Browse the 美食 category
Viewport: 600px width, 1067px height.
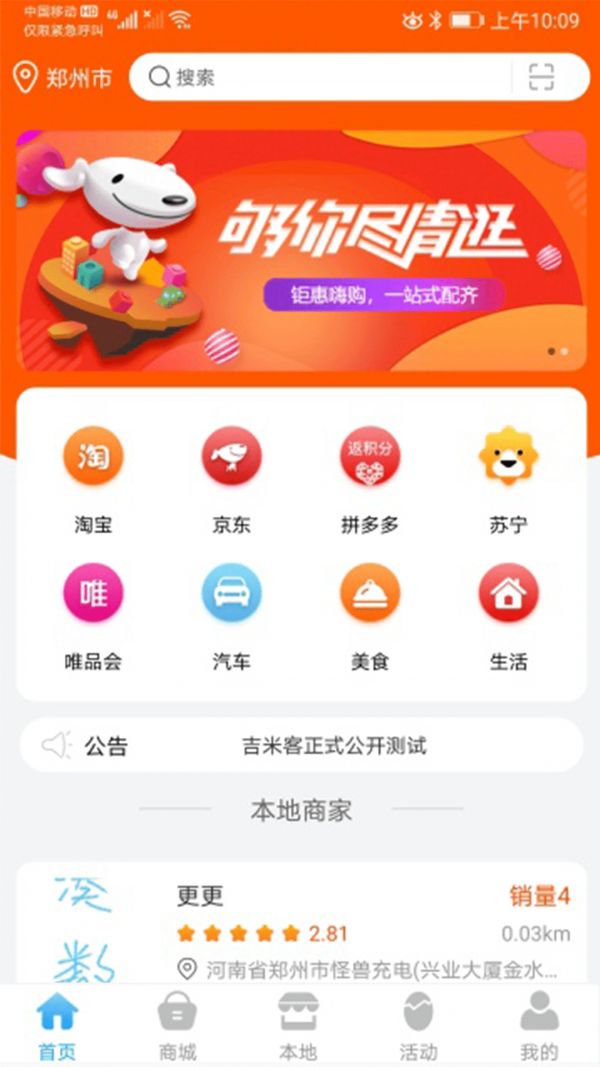(369, 610)
